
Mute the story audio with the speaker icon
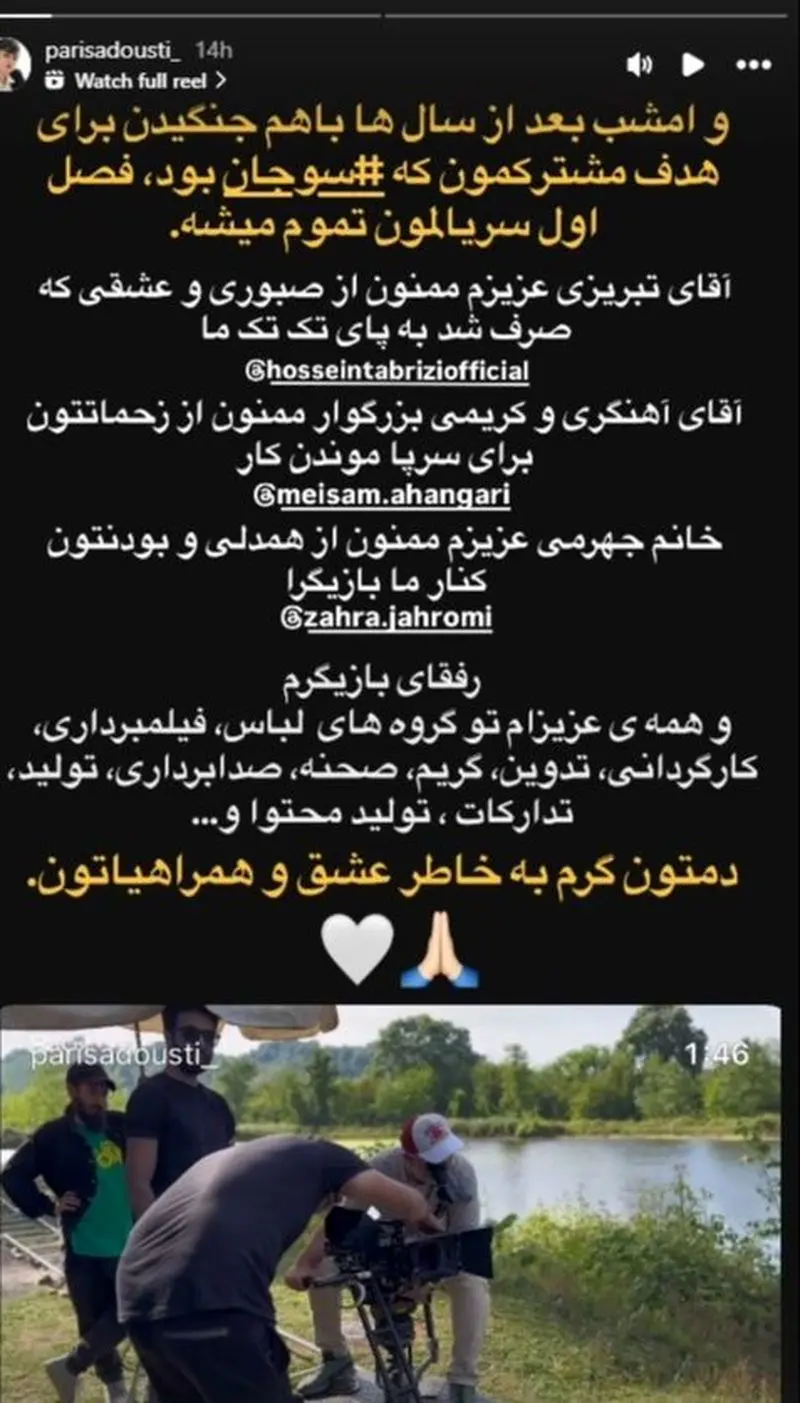(x=640, y=62)
